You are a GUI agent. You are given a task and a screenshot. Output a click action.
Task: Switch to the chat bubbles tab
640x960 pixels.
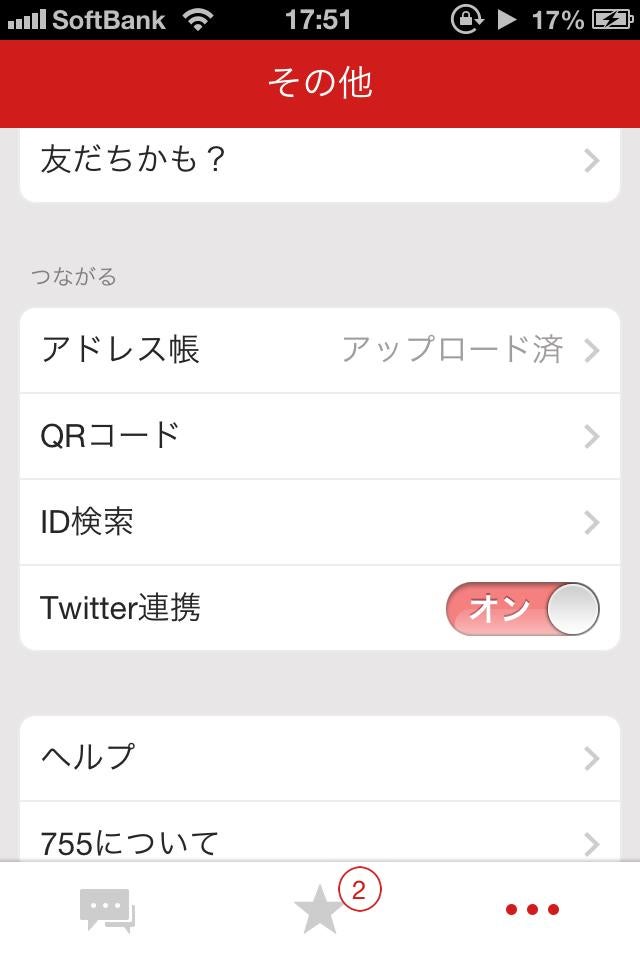coord(107,911)
